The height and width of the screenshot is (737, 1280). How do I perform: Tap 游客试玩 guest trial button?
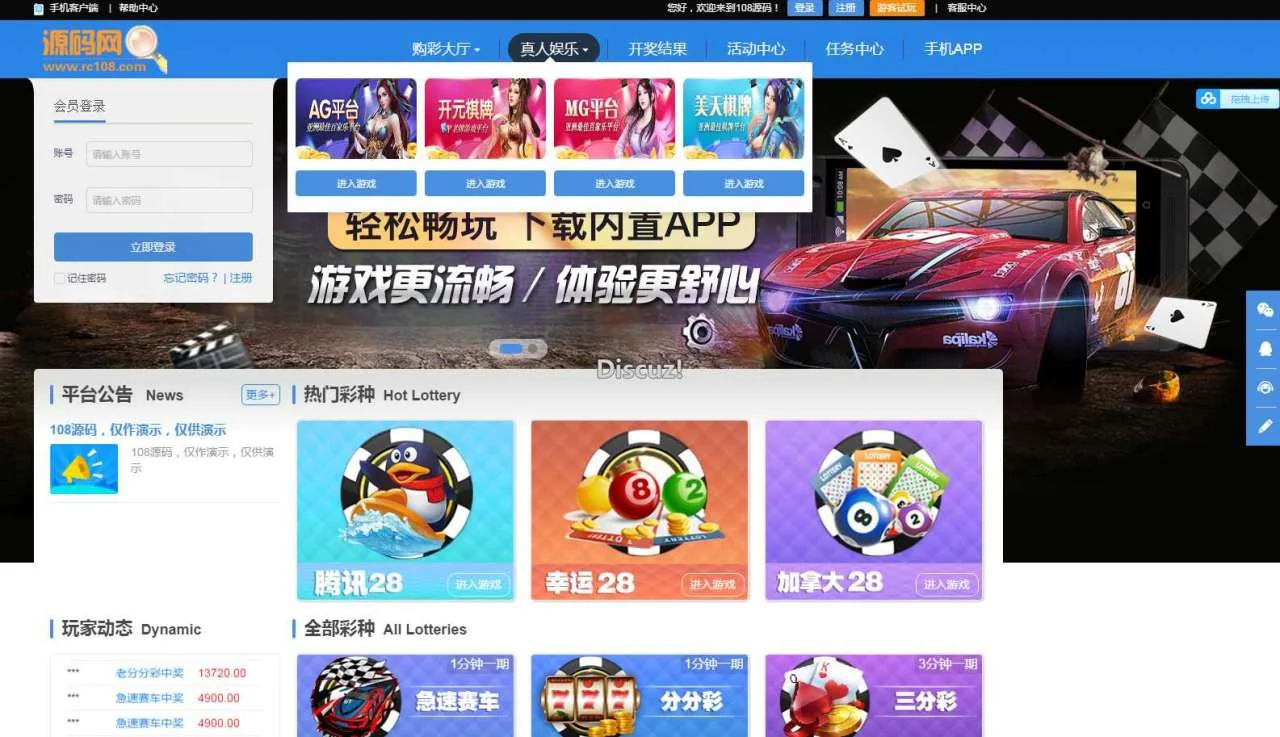tap(897, 8)
